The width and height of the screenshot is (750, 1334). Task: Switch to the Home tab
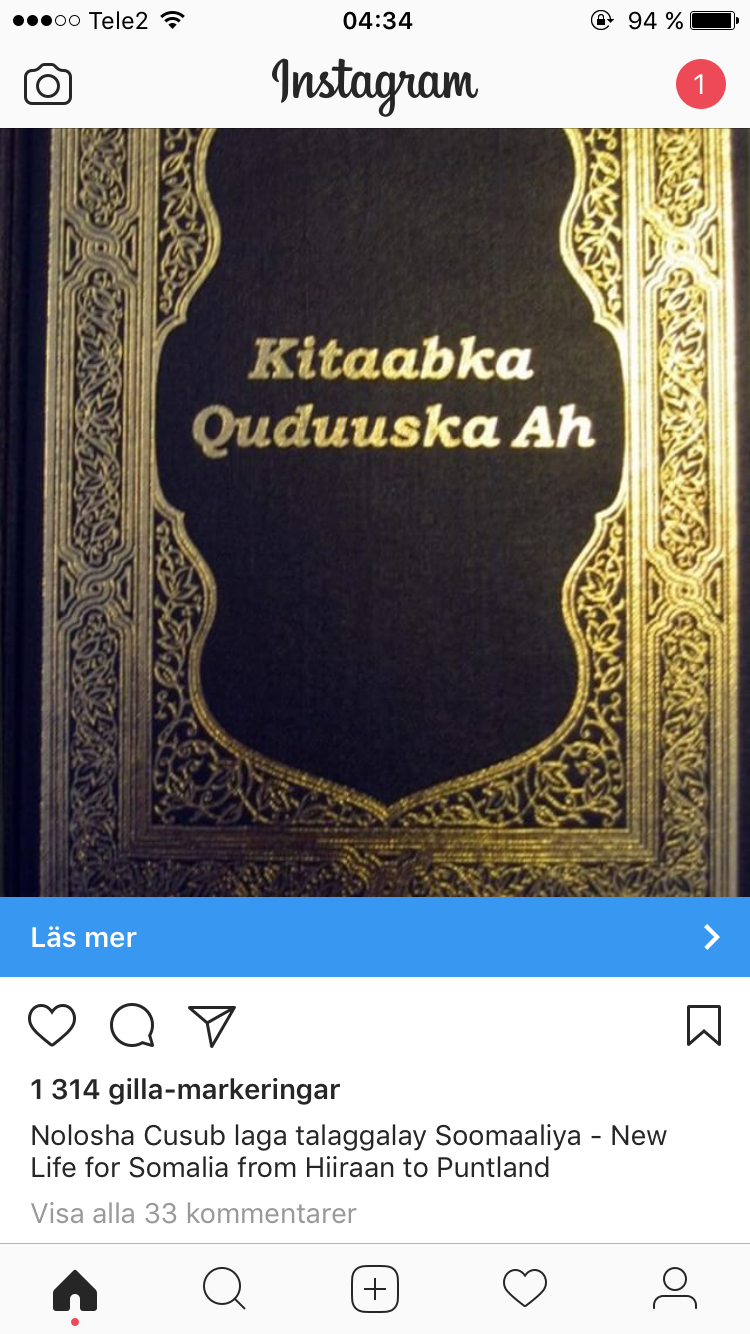(x=75, y=1289)
